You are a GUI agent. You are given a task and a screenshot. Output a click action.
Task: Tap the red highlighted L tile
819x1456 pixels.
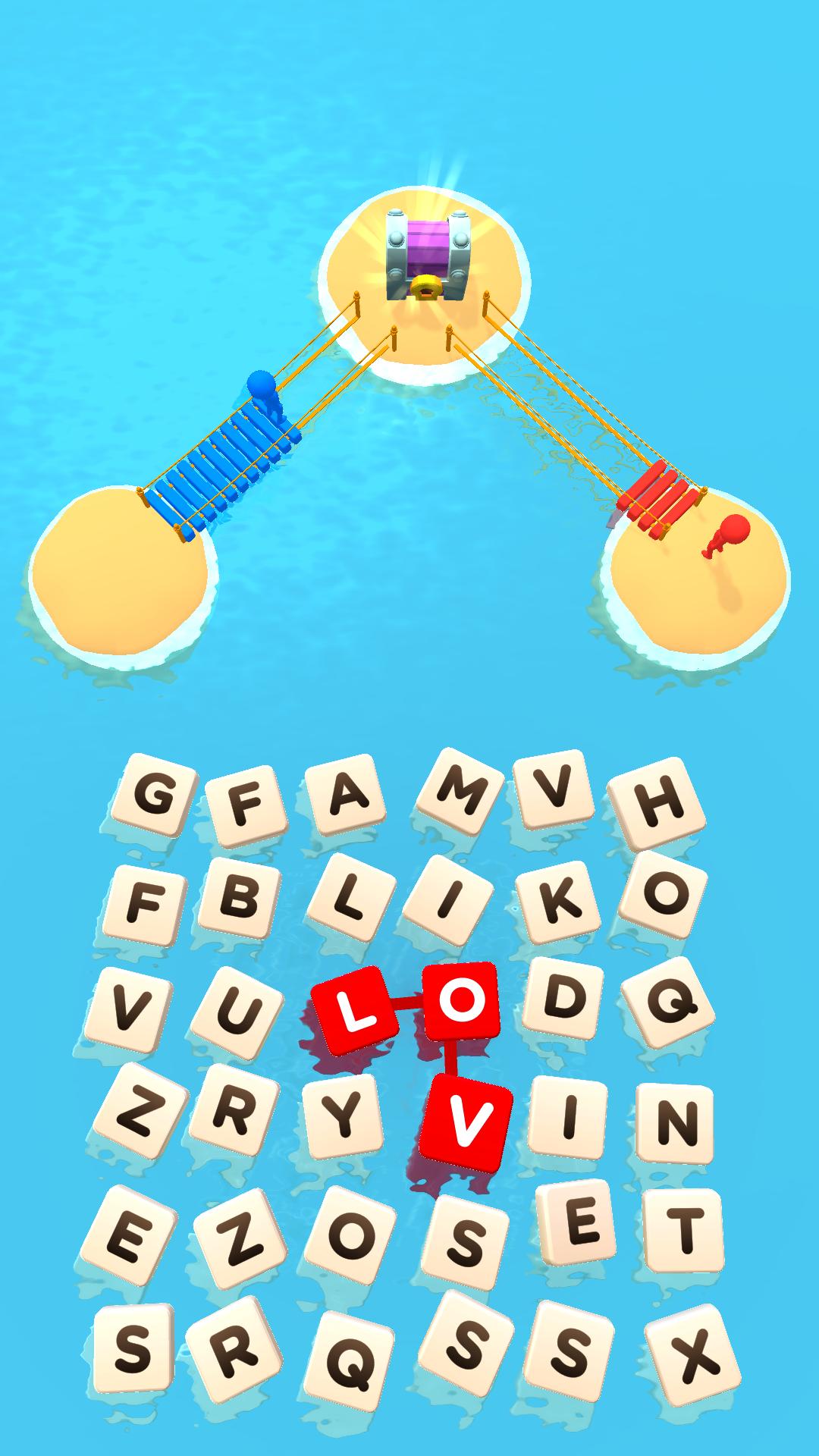click(353, 1011)
